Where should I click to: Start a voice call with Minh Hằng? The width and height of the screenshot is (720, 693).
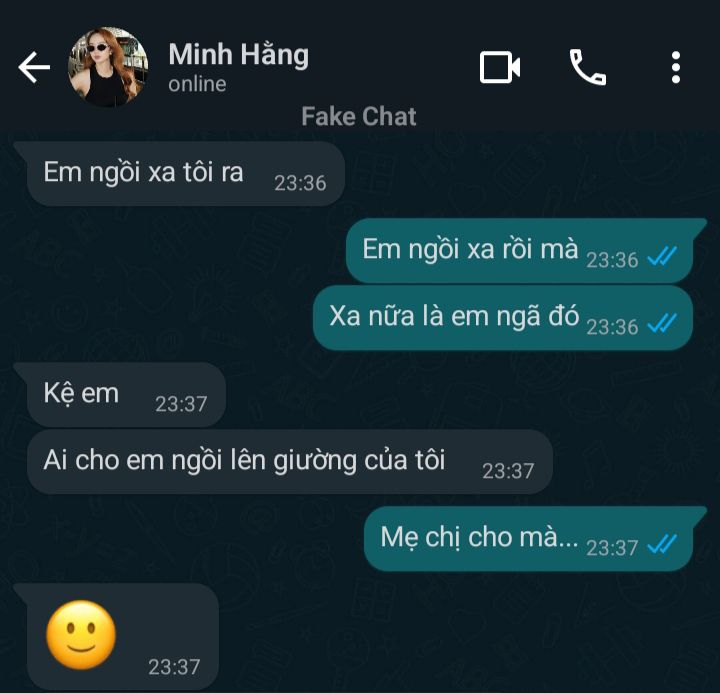coord(587,67)
